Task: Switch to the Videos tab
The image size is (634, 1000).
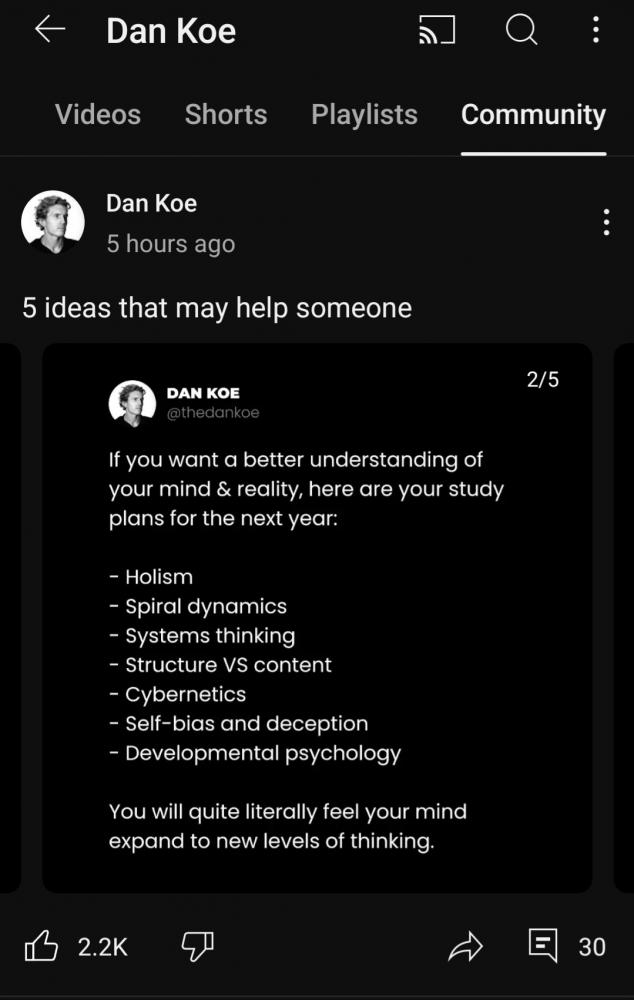Action: (98, 114)
